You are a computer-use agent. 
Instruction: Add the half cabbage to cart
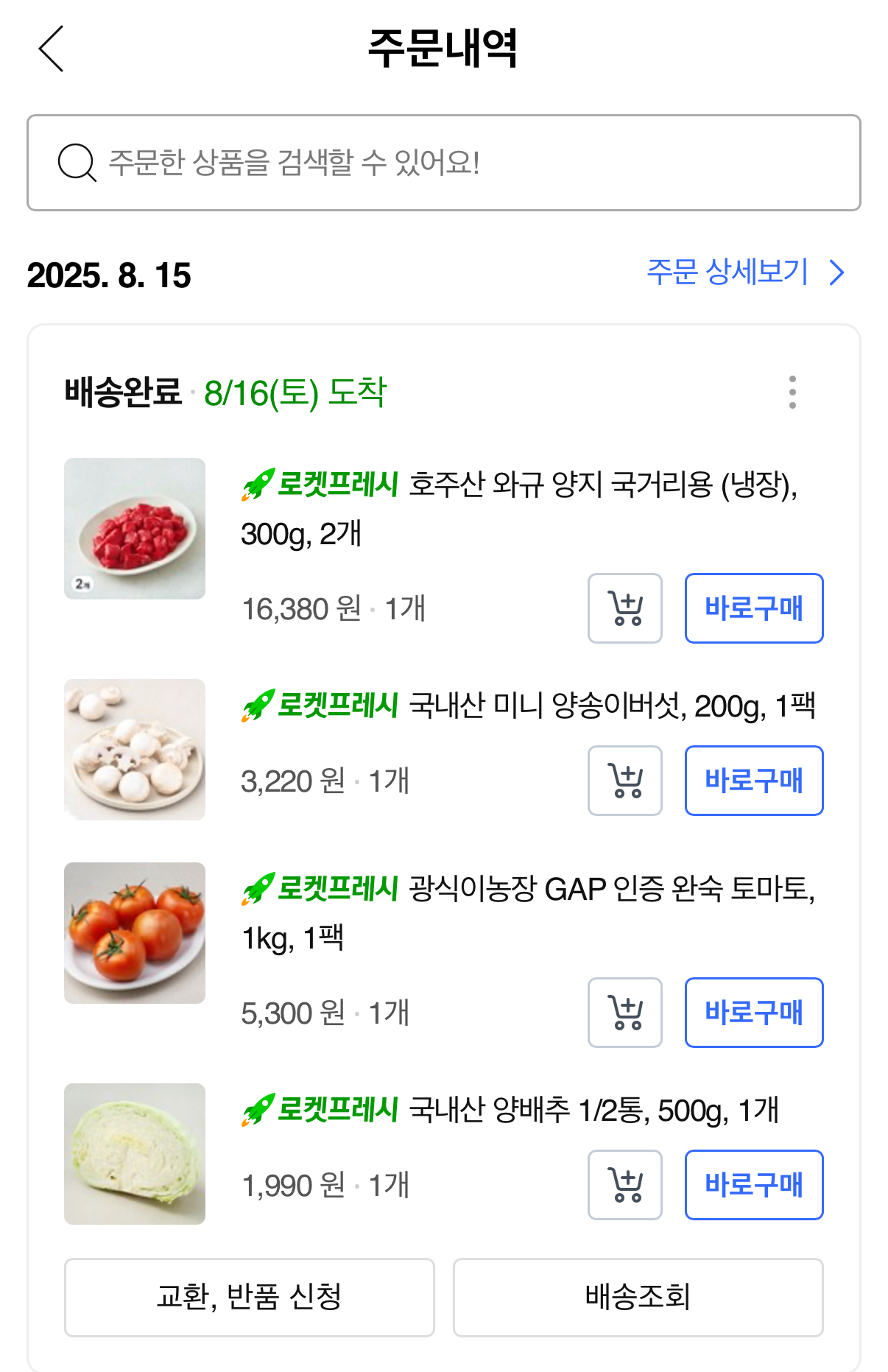[624, 1185]
